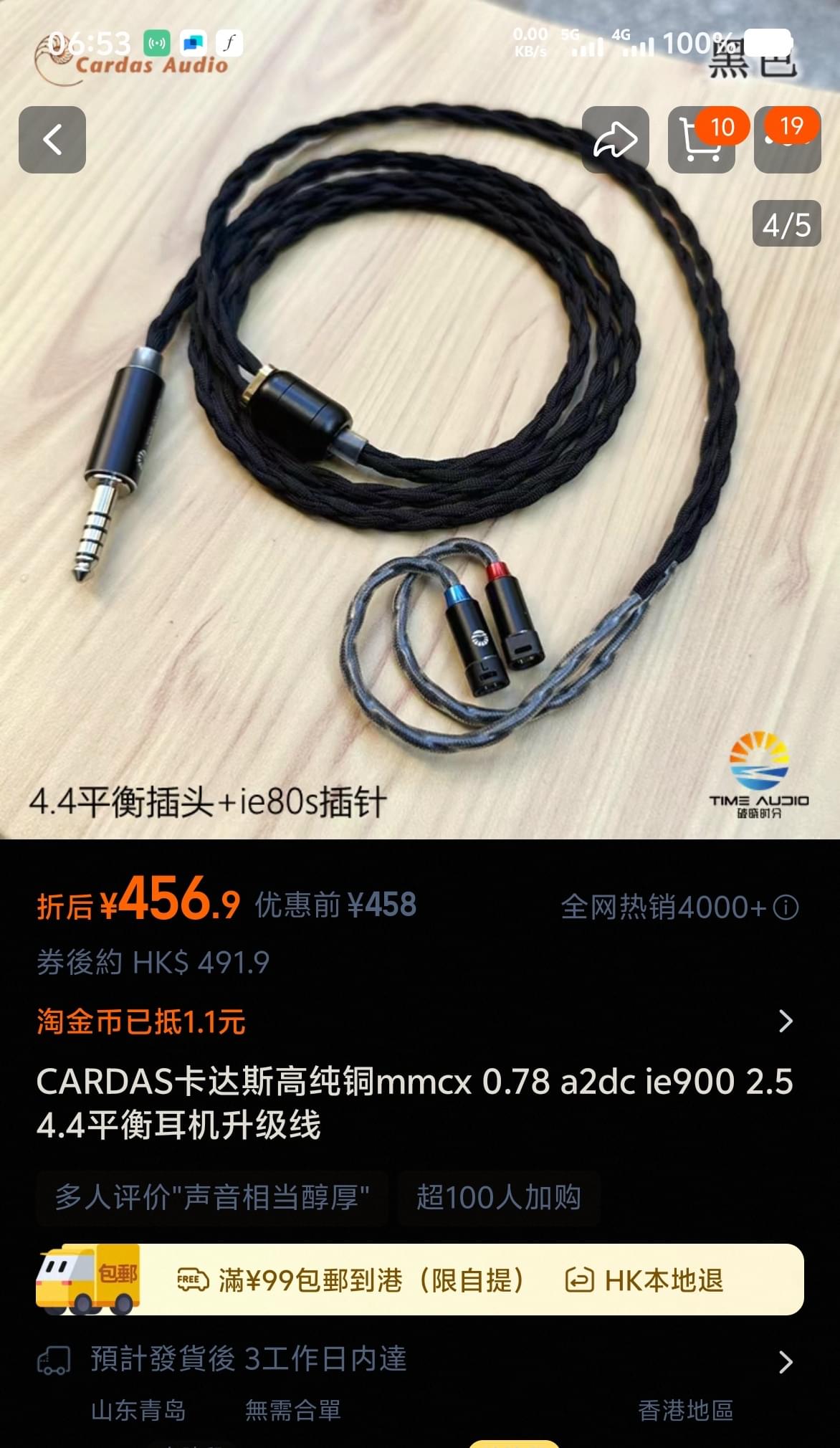Open the 滿¥99包郵到港 shipping banner
The width and height of the screenshot is (840, 1448).
point(420,1280)
